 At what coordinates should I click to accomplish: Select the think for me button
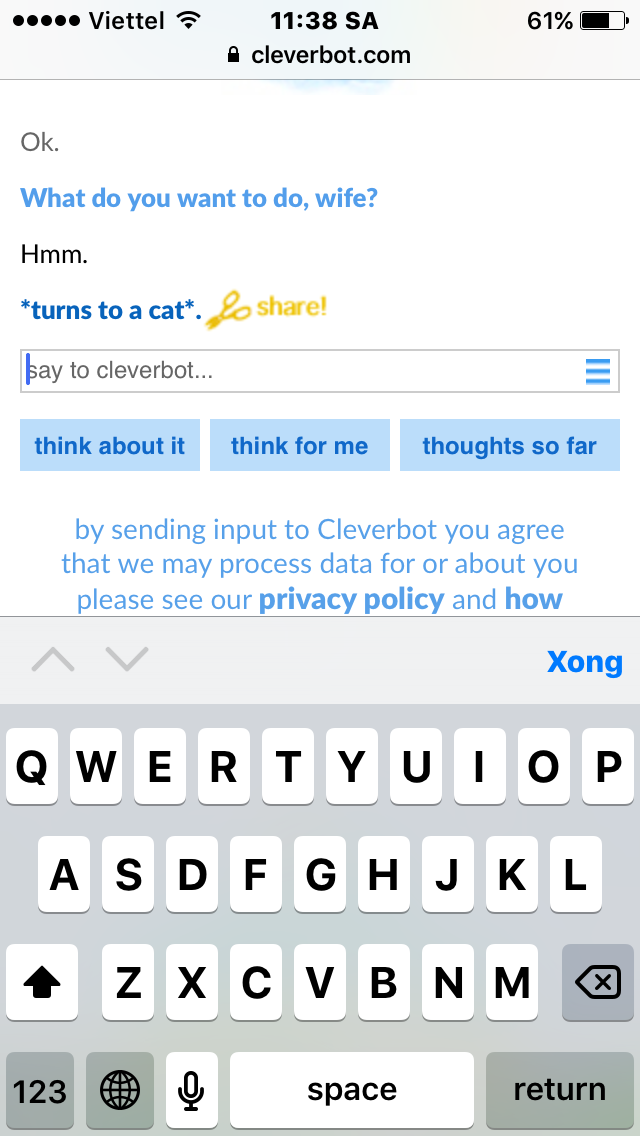(x=300, y=445)
